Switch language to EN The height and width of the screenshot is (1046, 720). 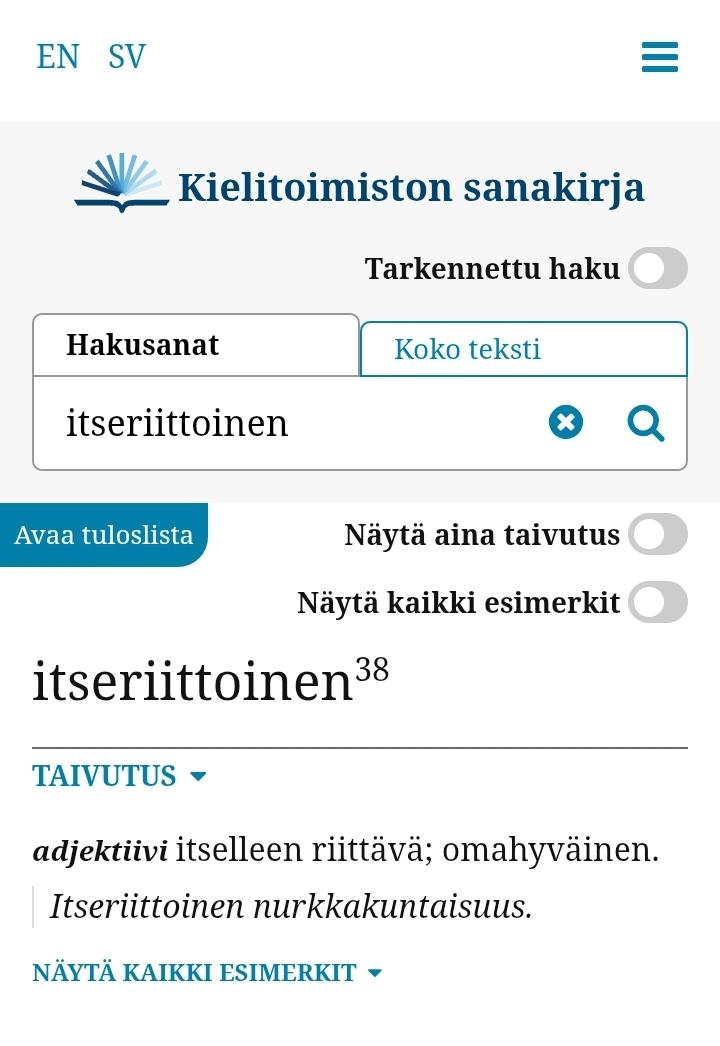pos(58,57)
